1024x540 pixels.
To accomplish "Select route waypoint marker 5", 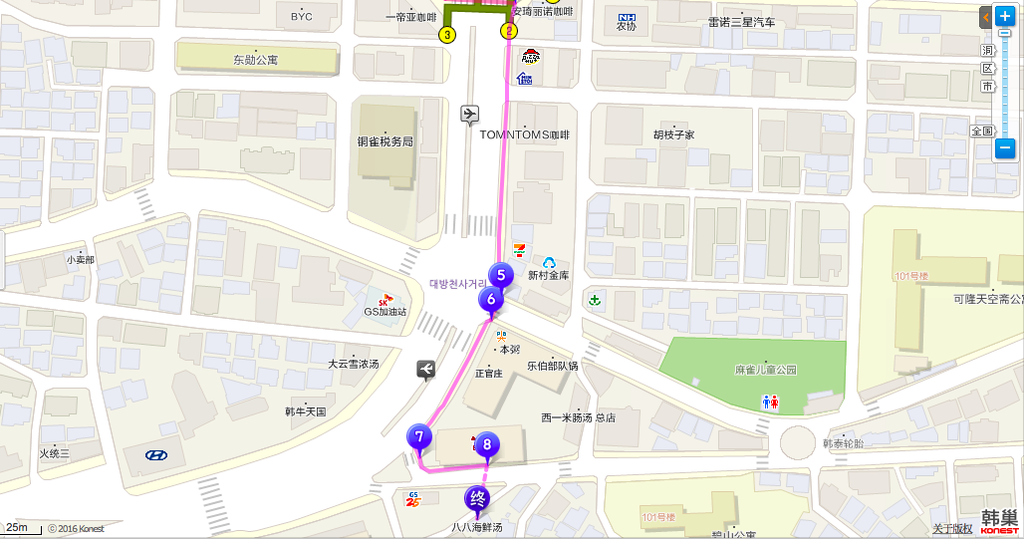I will point(501,273).
